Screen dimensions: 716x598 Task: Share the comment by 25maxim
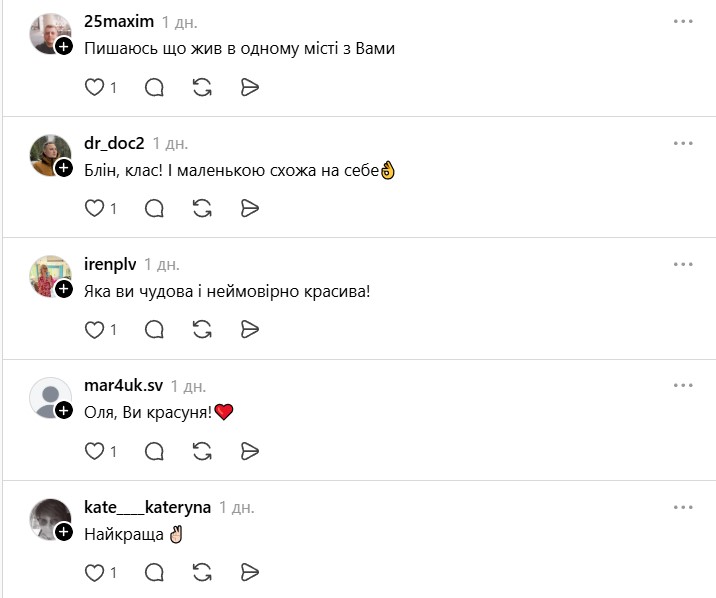pyautogui.click(x=250, y=88)
